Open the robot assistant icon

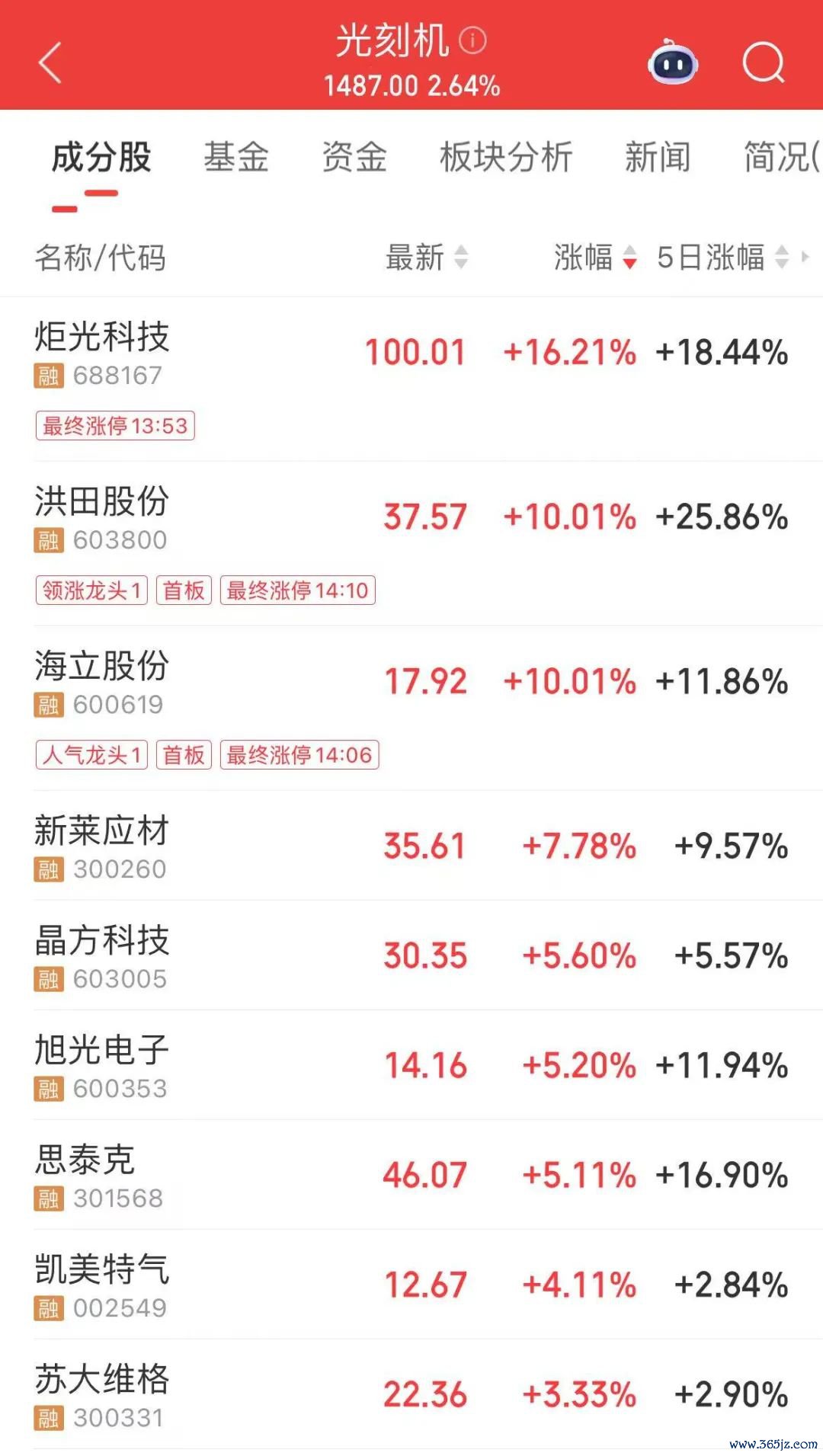(673, 62)
